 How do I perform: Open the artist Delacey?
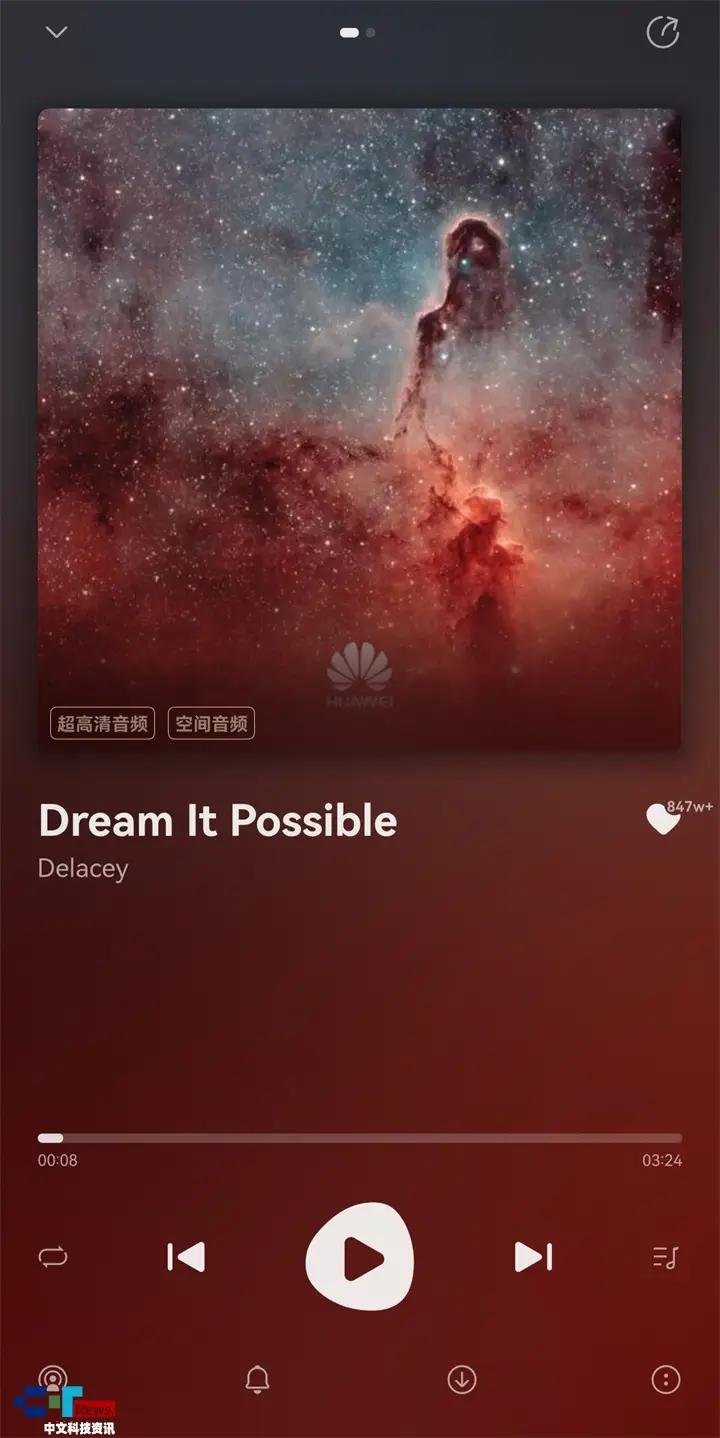tap(83, 868)
